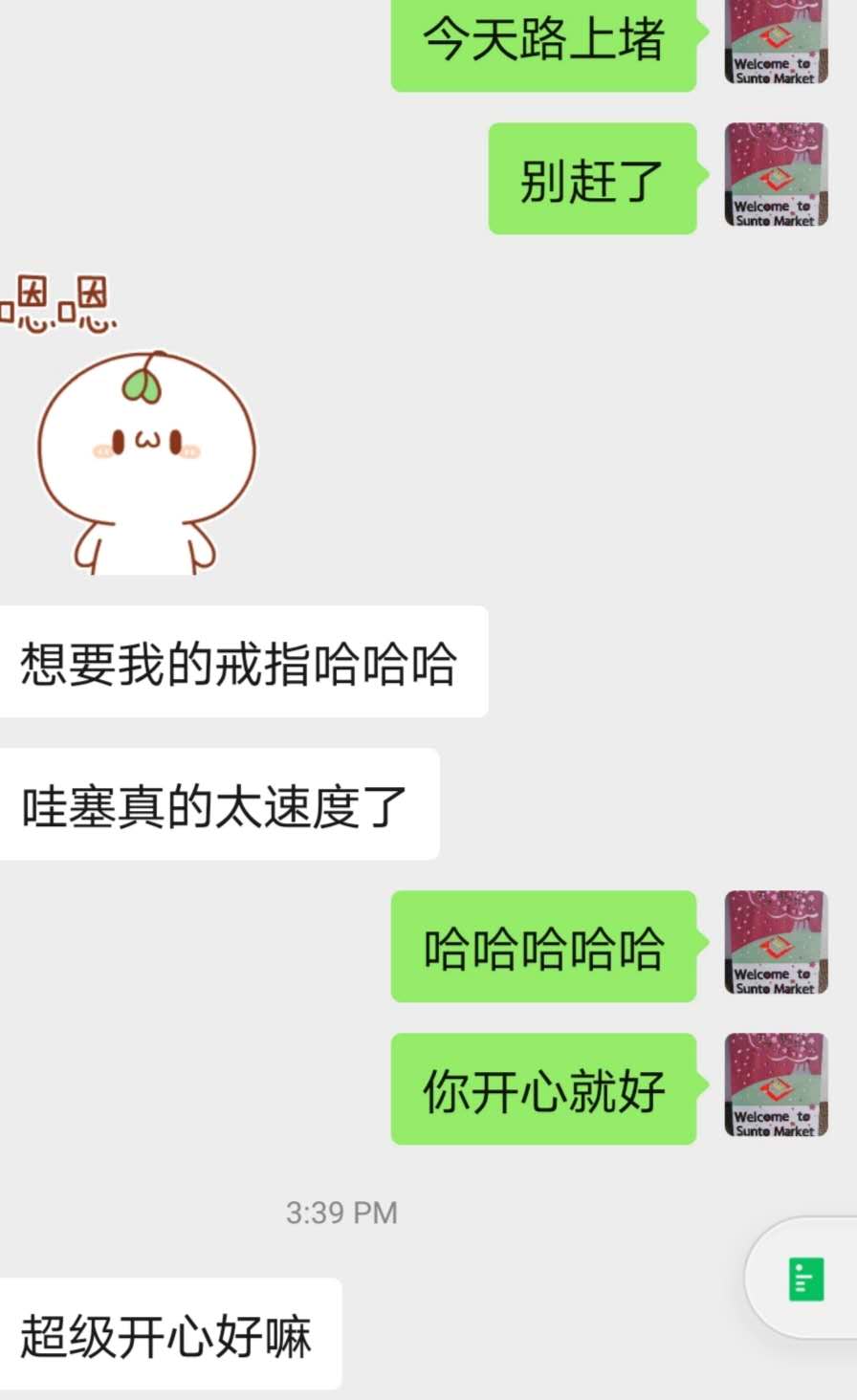Viewport: 857px width, 1400px height.
Task: Tap the floating green document button
Action: 805,1280
